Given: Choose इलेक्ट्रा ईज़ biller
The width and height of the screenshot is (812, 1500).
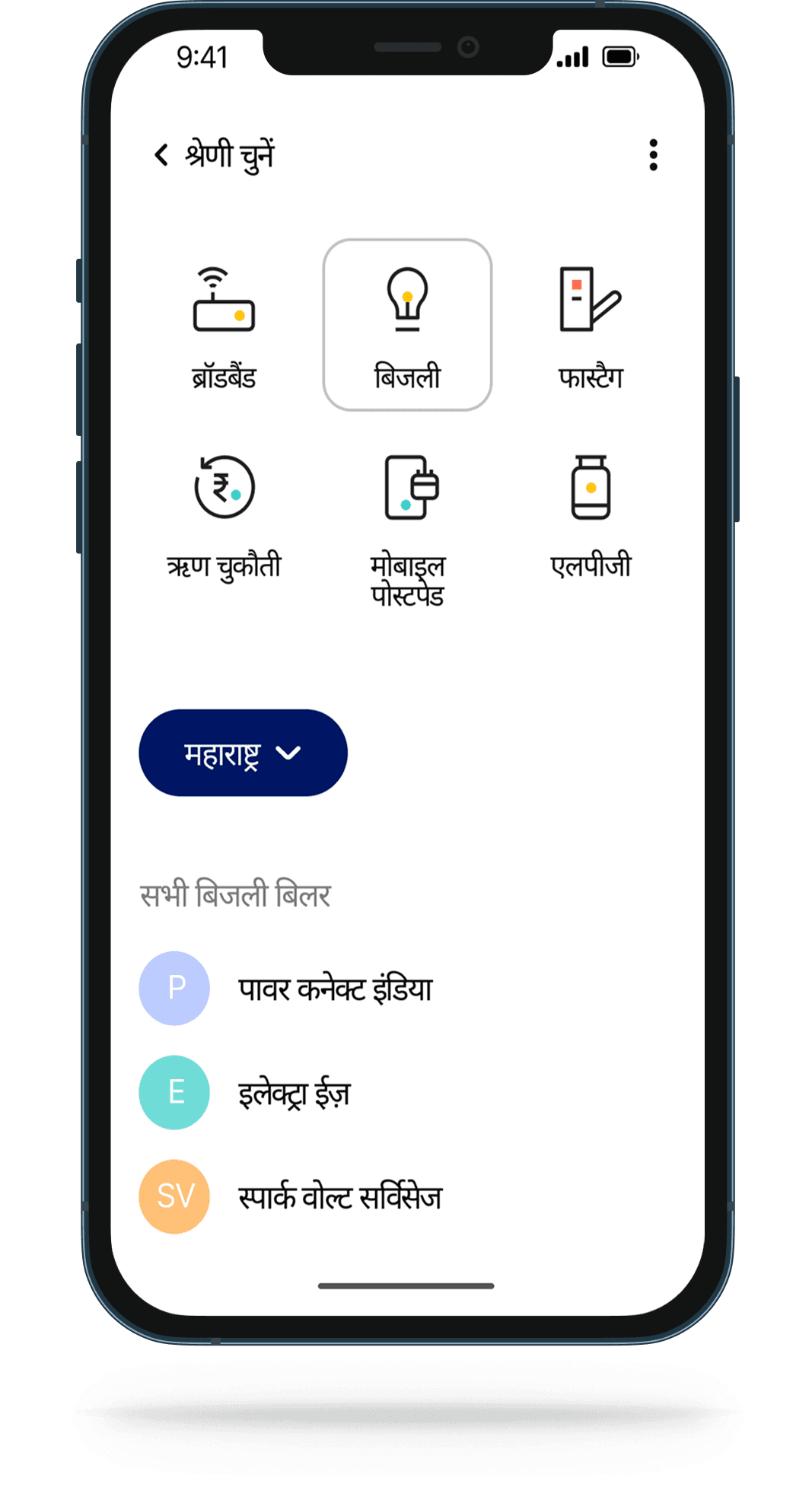Looking at the screenshot, I should tap(294, 1093).
